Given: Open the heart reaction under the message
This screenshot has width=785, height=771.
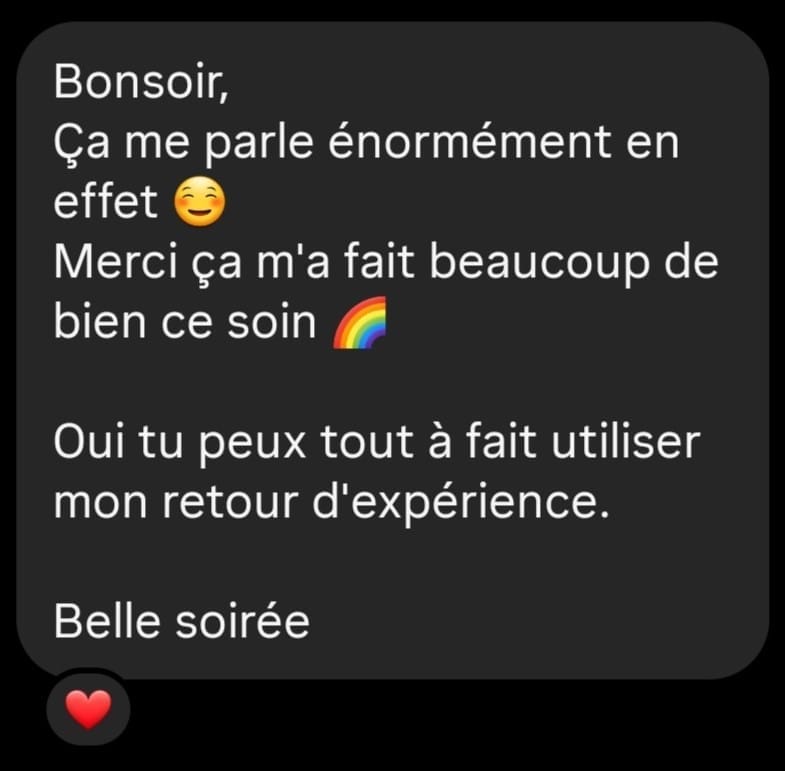Looking at the screenshot, I should [x=88, y=711].
